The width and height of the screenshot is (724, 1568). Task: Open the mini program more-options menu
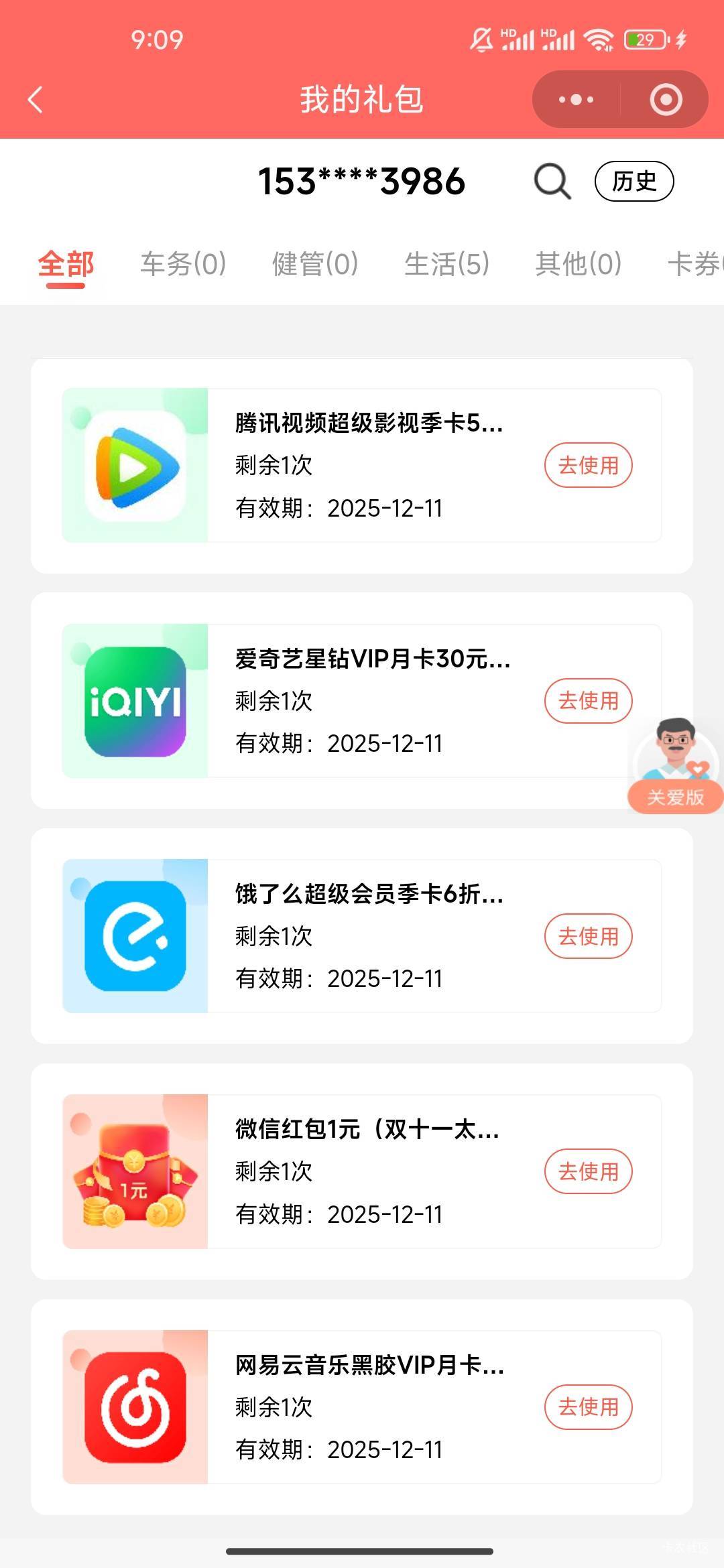[x=576, y=100]
